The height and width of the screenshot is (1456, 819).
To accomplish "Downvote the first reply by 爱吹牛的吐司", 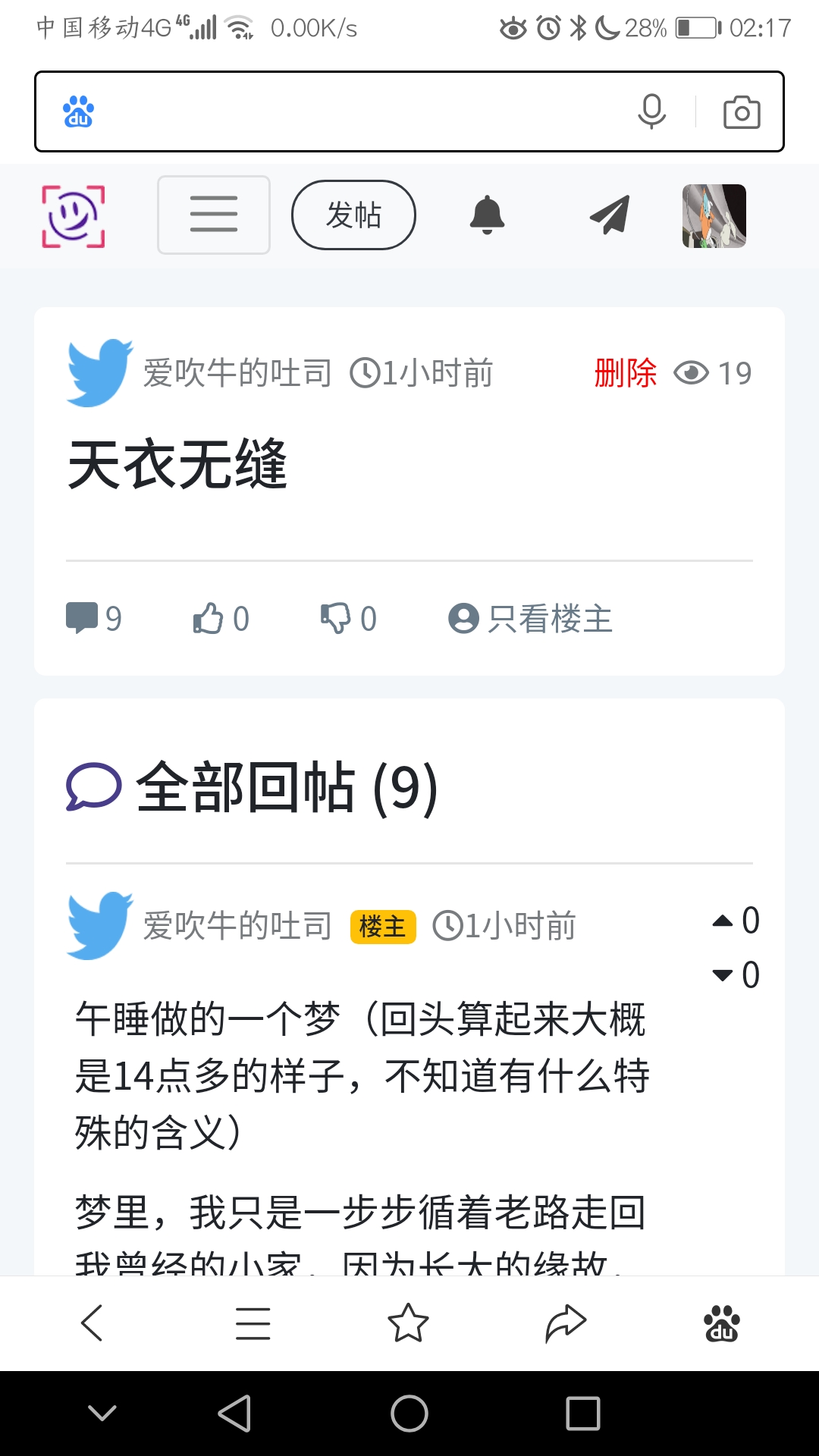I will [x=724, y=975].
